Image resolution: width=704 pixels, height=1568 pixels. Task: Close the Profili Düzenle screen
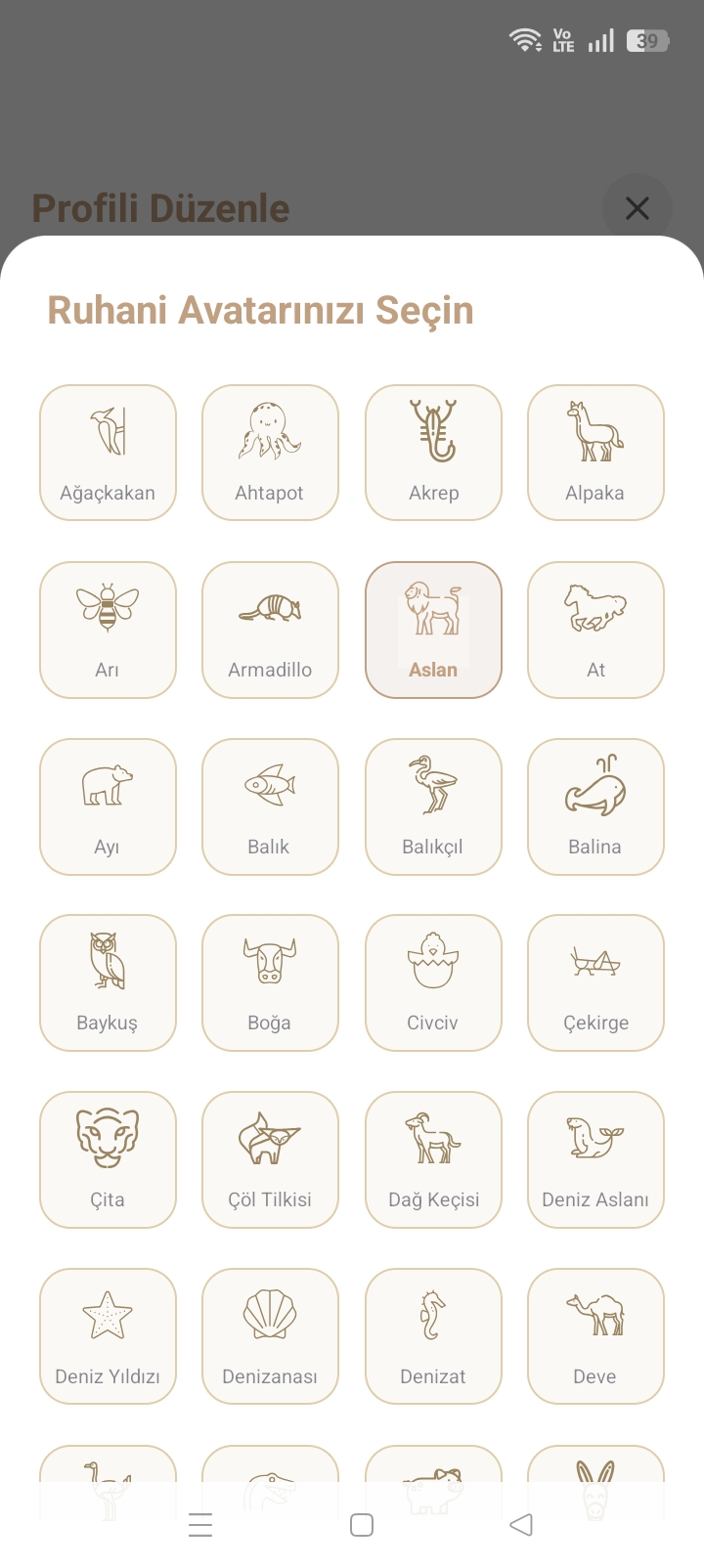(637, 208)
